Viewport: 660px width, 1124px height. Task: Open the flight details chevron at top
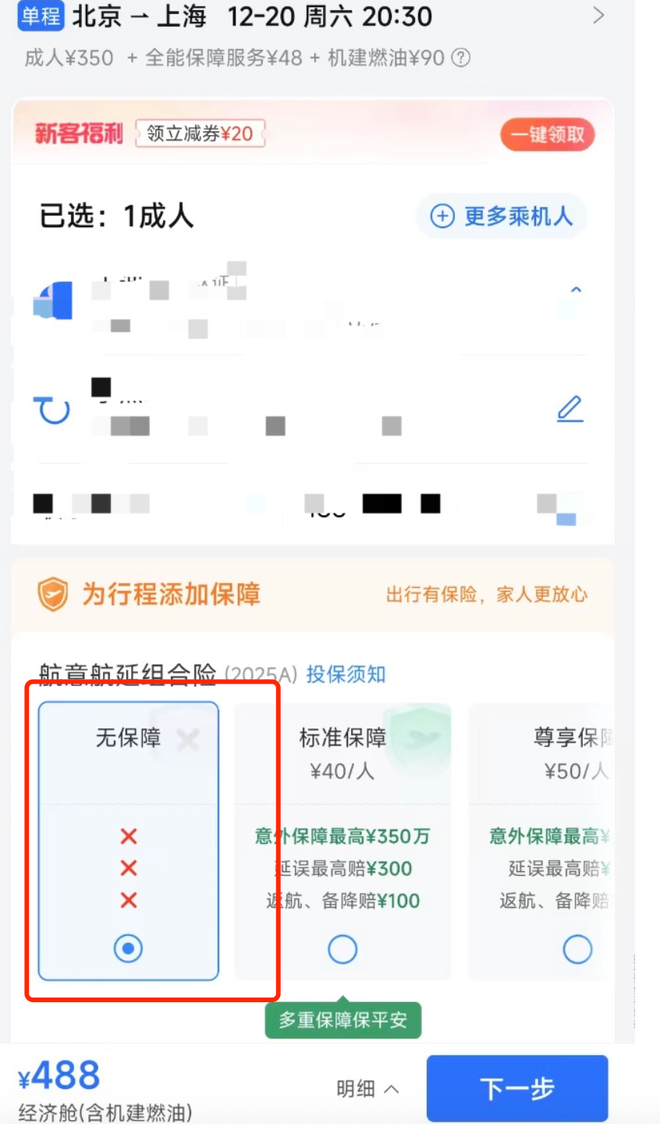coord(598,16)
